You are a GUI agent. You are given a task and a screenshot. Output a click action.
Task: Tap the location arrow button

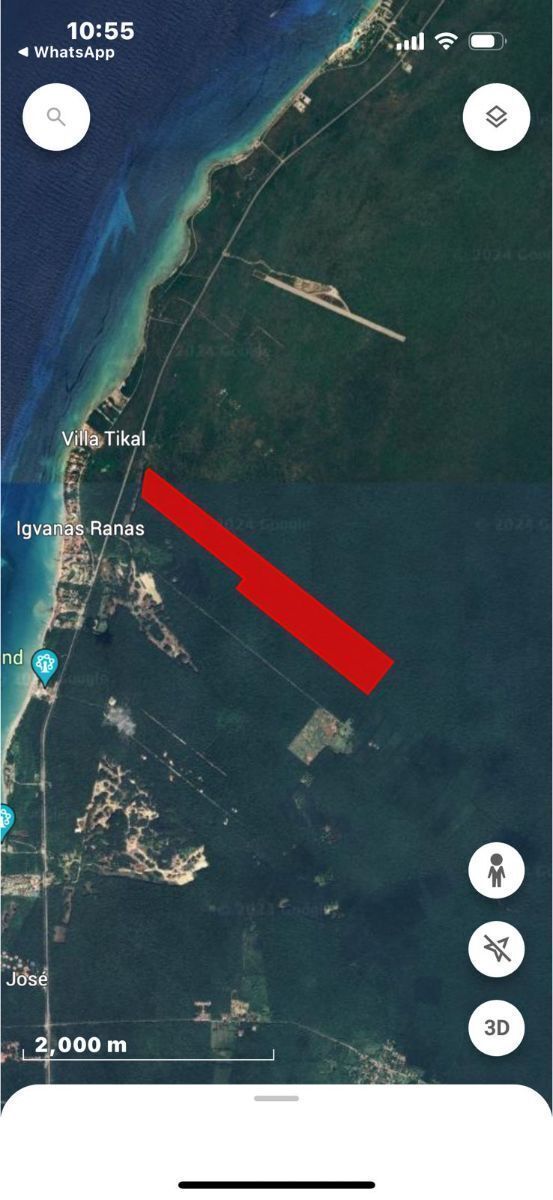point(496,949)
